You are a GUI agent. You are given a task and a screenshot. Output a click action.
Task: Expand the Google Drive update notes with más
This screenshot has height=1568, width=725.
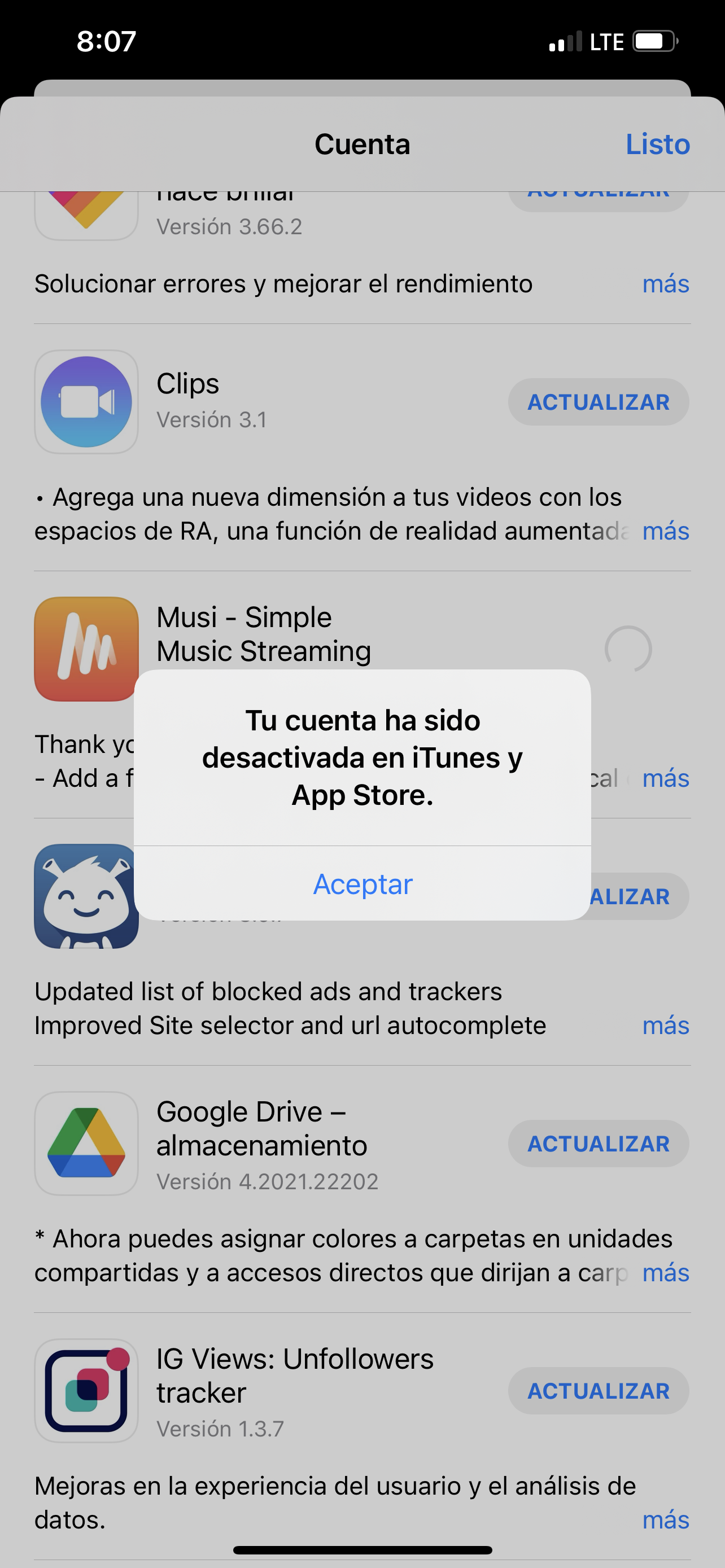click(x=665, y=1273)
